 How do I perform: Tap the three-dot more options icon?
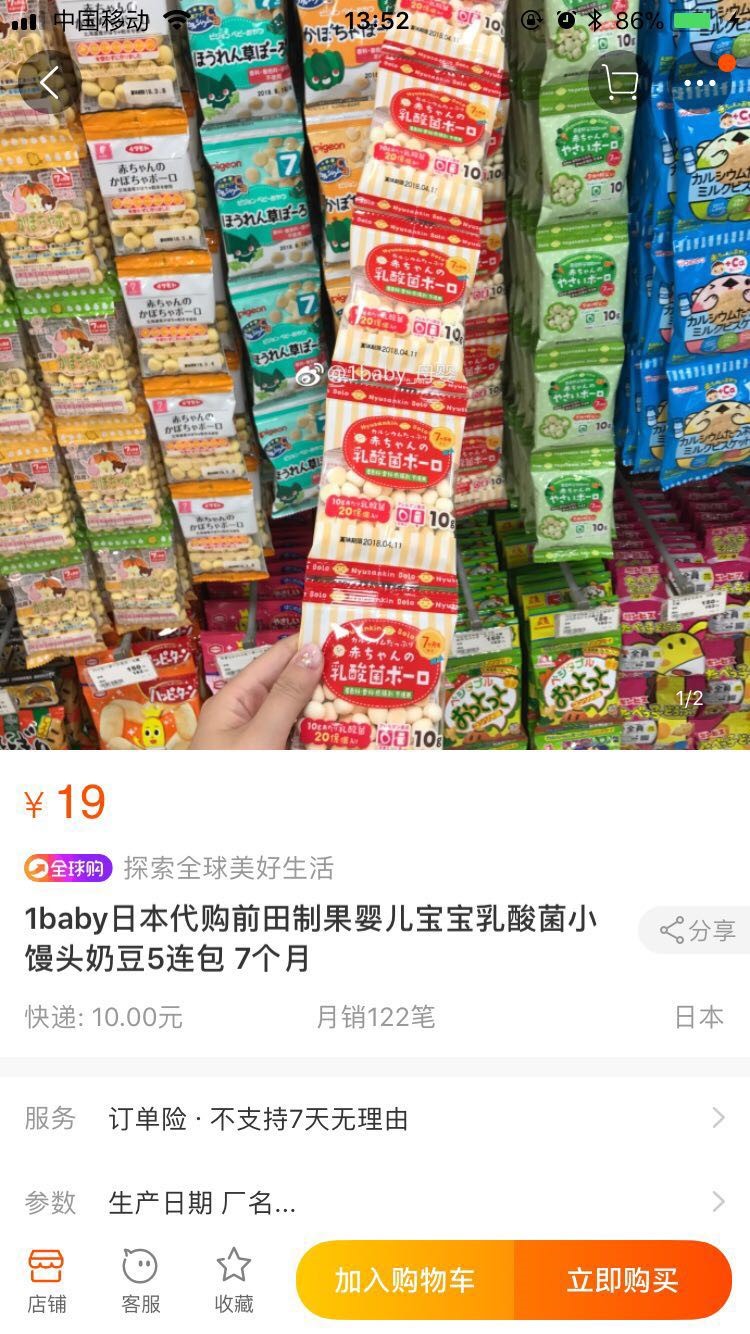[700, 82]
